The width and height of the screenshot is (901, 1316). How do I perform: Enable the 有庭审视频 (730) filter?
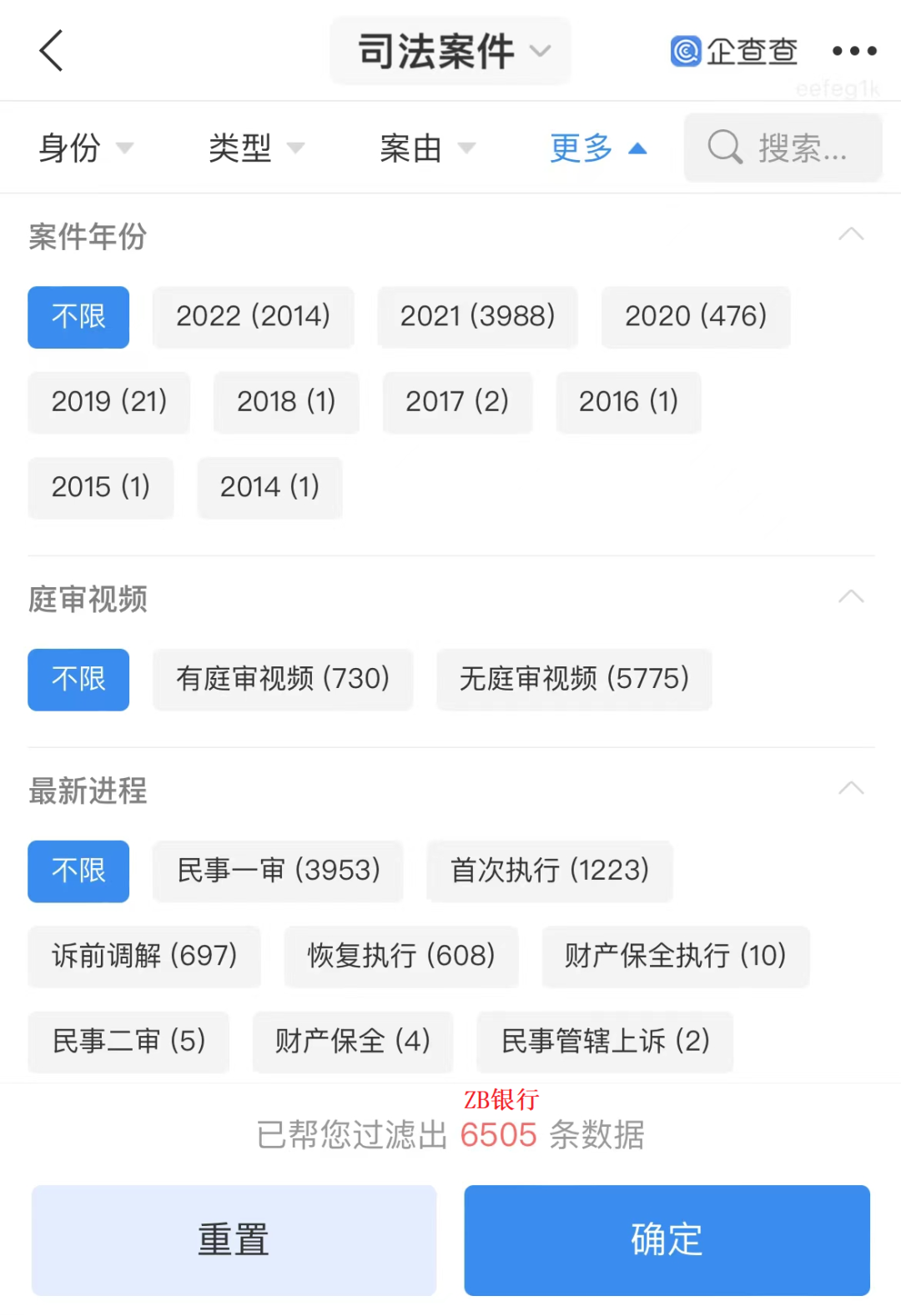pyautogui.click(x=282, y=680)
